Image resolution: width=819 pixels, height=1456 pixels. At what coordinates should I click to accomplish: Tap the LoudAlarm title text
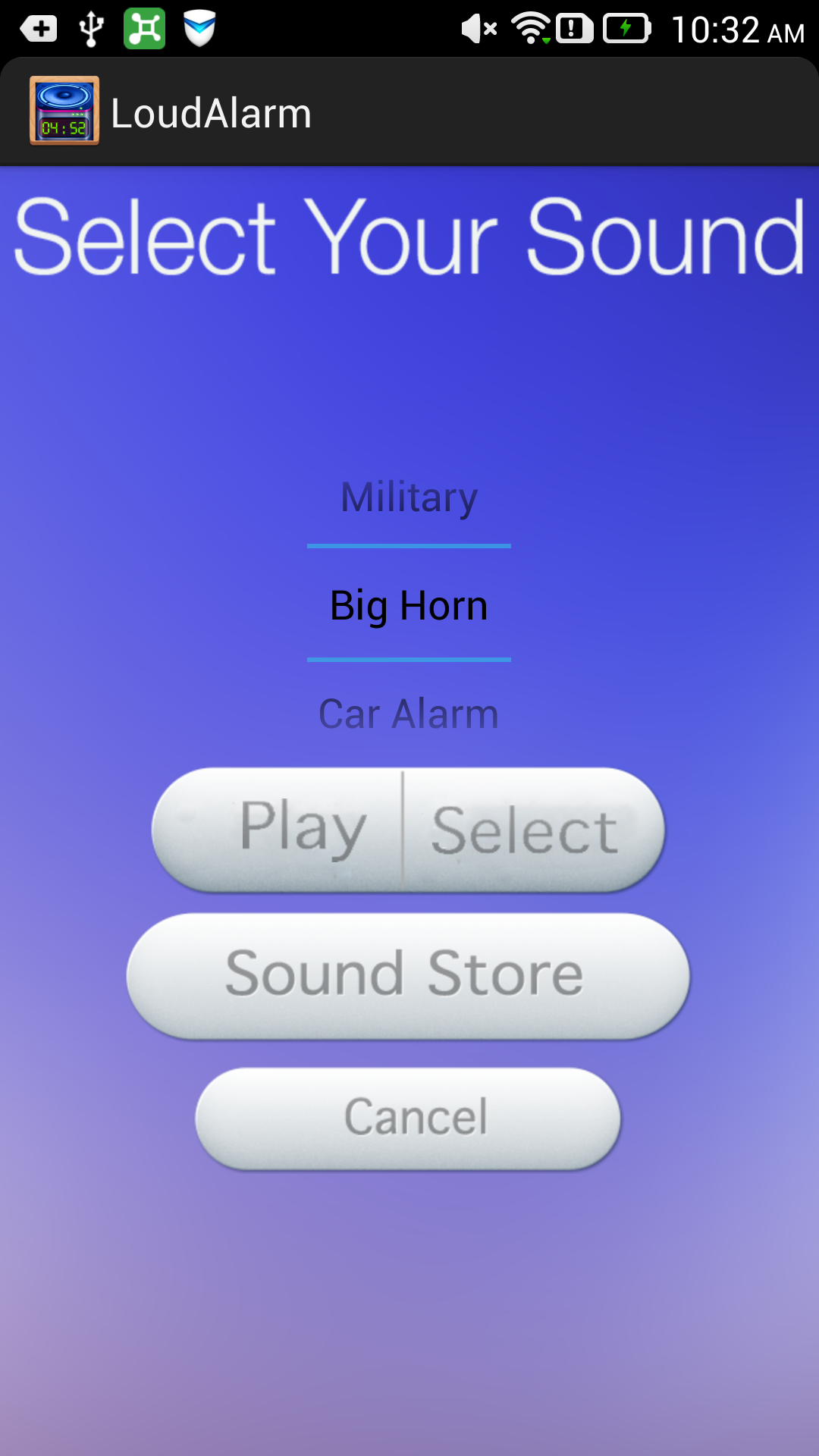212,112
